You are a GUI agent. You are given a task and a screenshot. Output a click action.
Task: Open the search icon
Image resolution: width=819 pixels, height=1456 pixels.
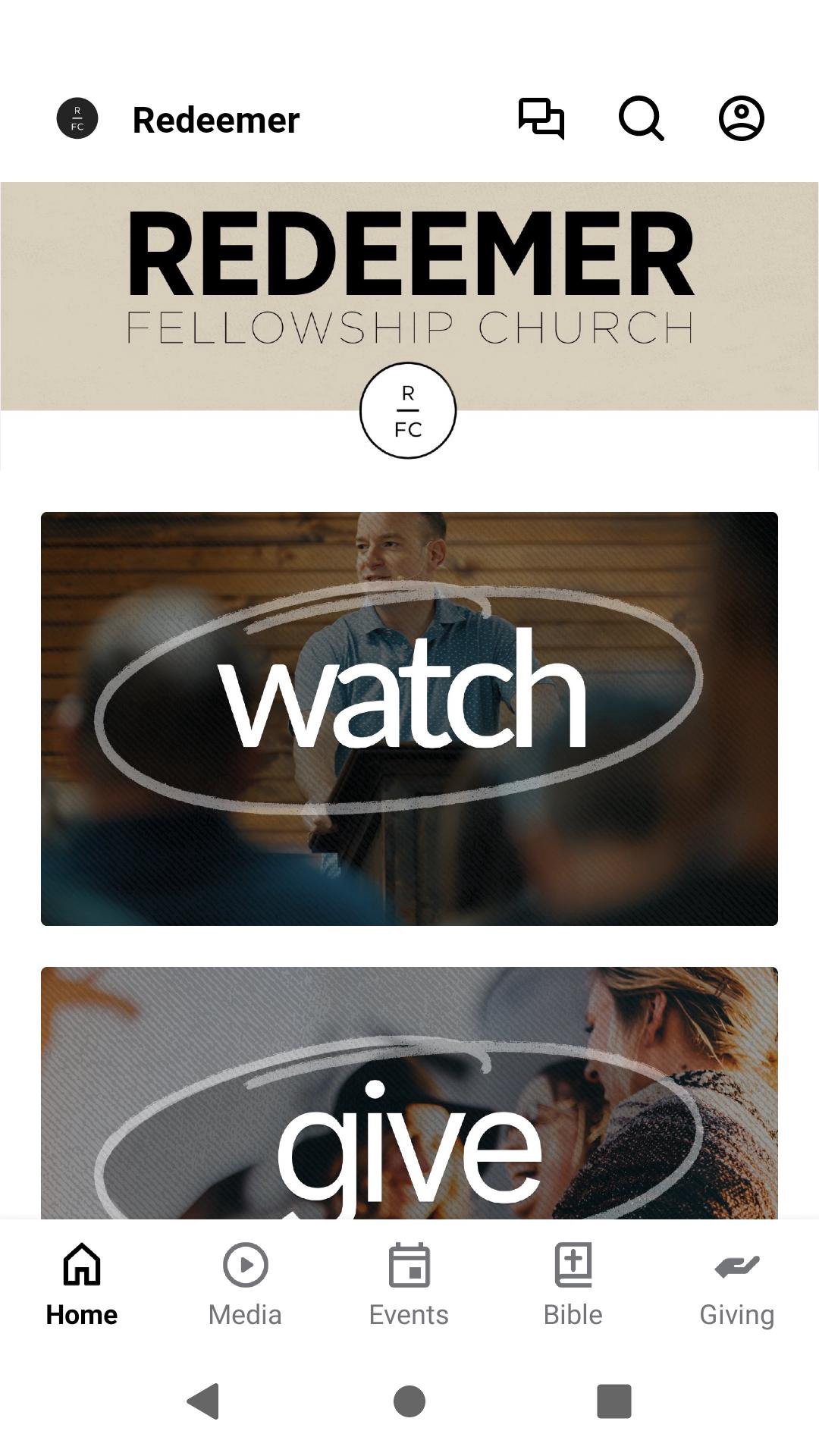[x=642, y=119]
